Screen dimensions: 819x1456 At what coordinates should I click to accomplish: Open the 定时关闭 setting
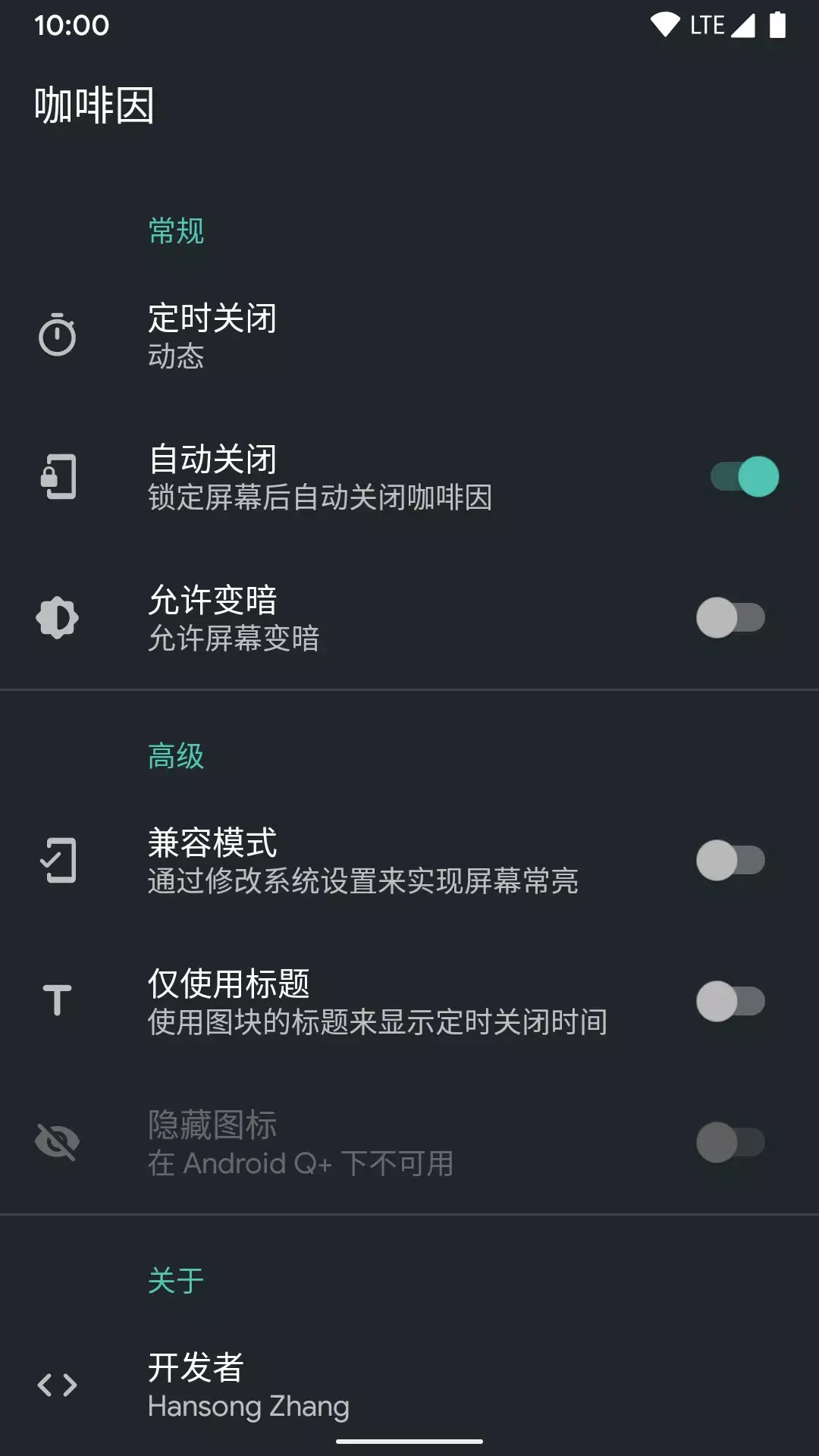pyautogui.click(x=303, y=336)
